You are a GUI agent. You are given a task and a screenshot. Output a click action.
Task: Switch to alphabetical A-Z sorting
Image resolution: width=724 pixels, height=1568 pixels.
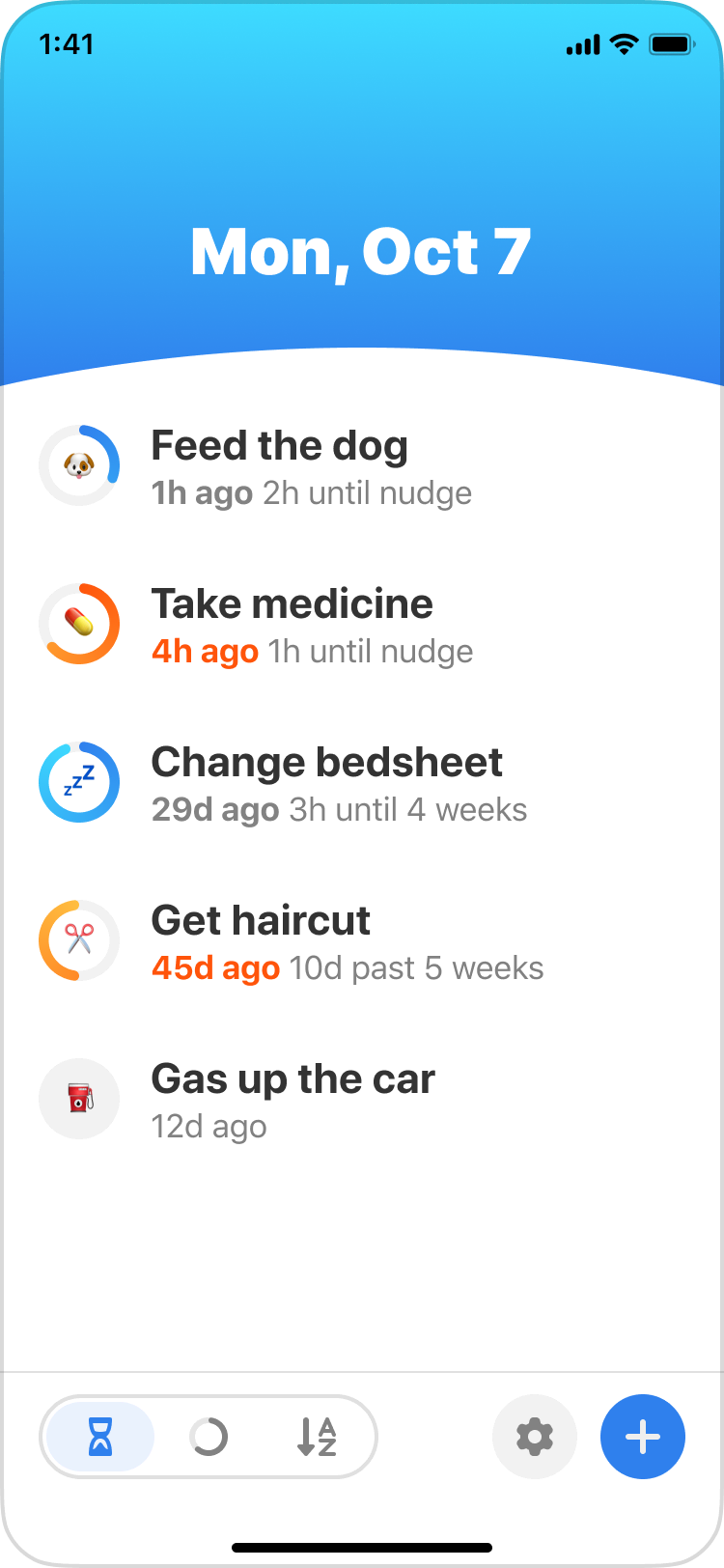(317, 1437)
